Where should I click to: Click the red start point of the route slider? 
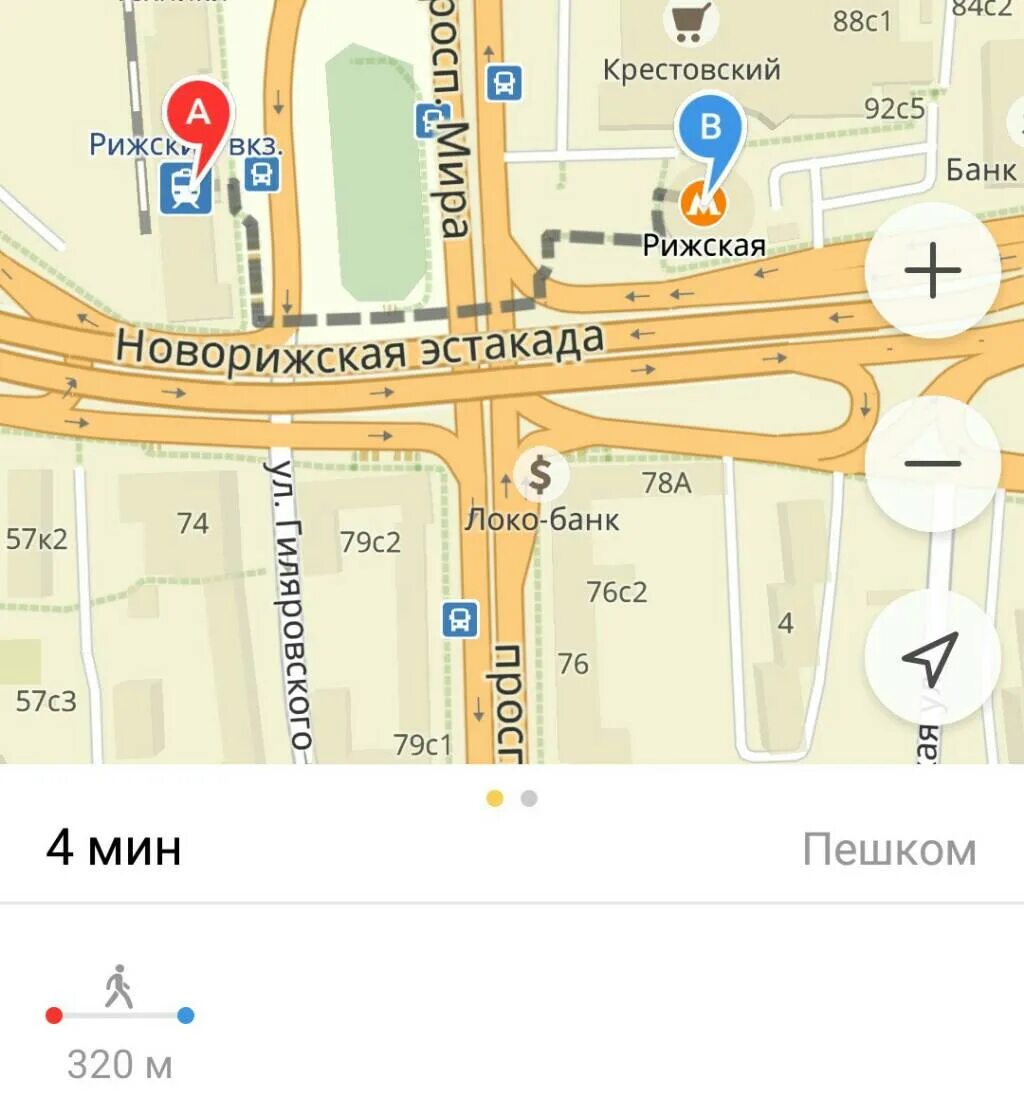coord(56,1013)
